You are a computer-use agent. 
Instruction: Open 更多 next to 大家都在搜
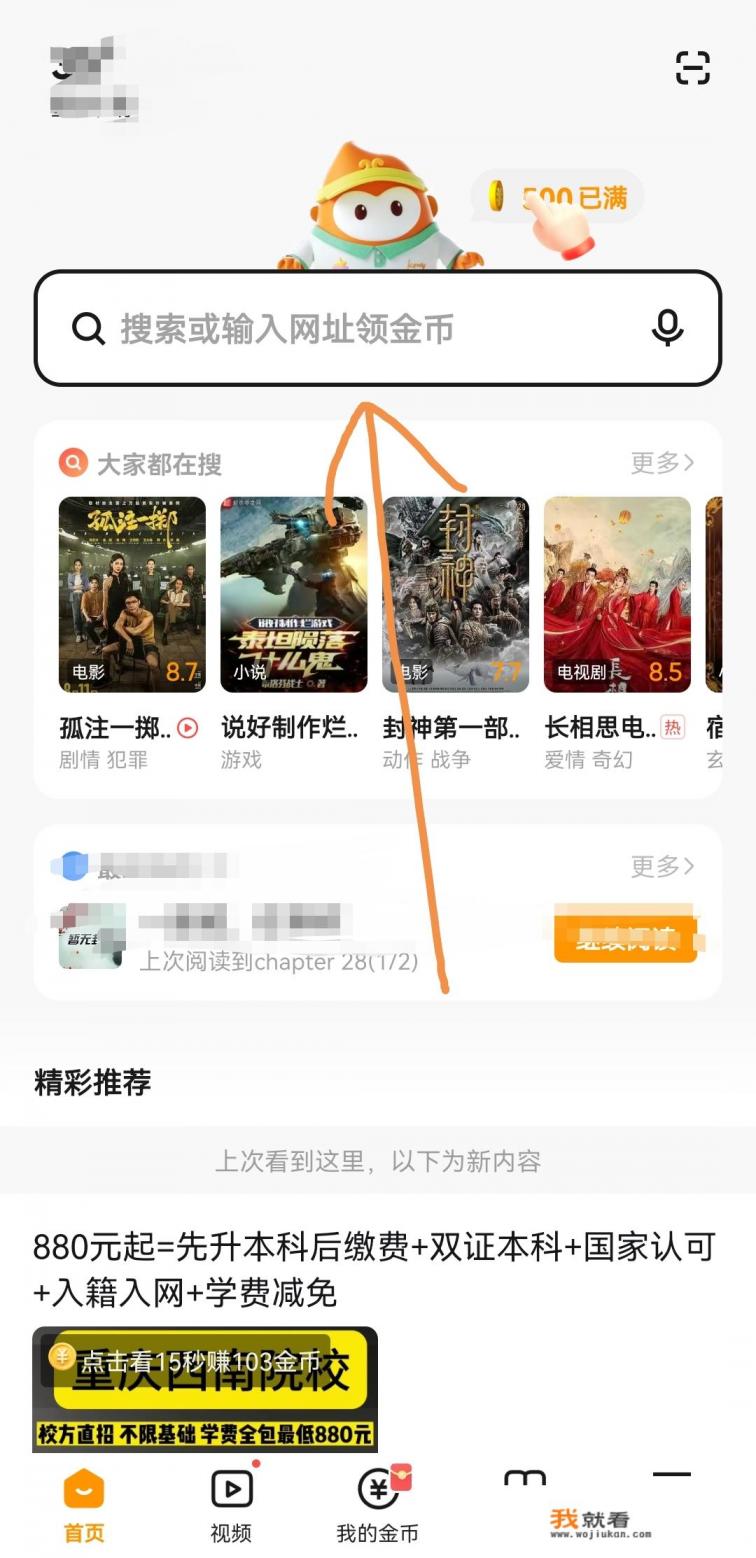662,463
